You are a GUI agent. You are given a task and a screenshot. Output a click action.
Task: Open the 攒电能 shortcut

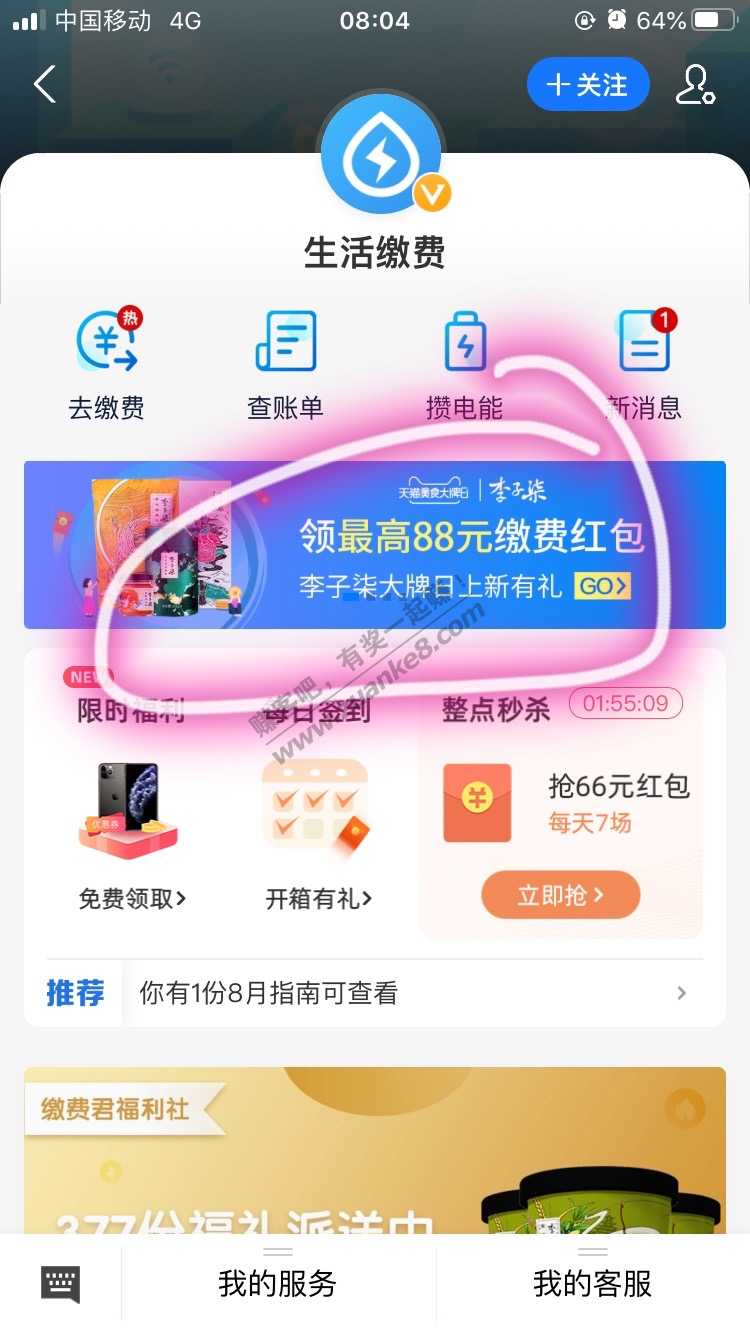click(464, 365)
